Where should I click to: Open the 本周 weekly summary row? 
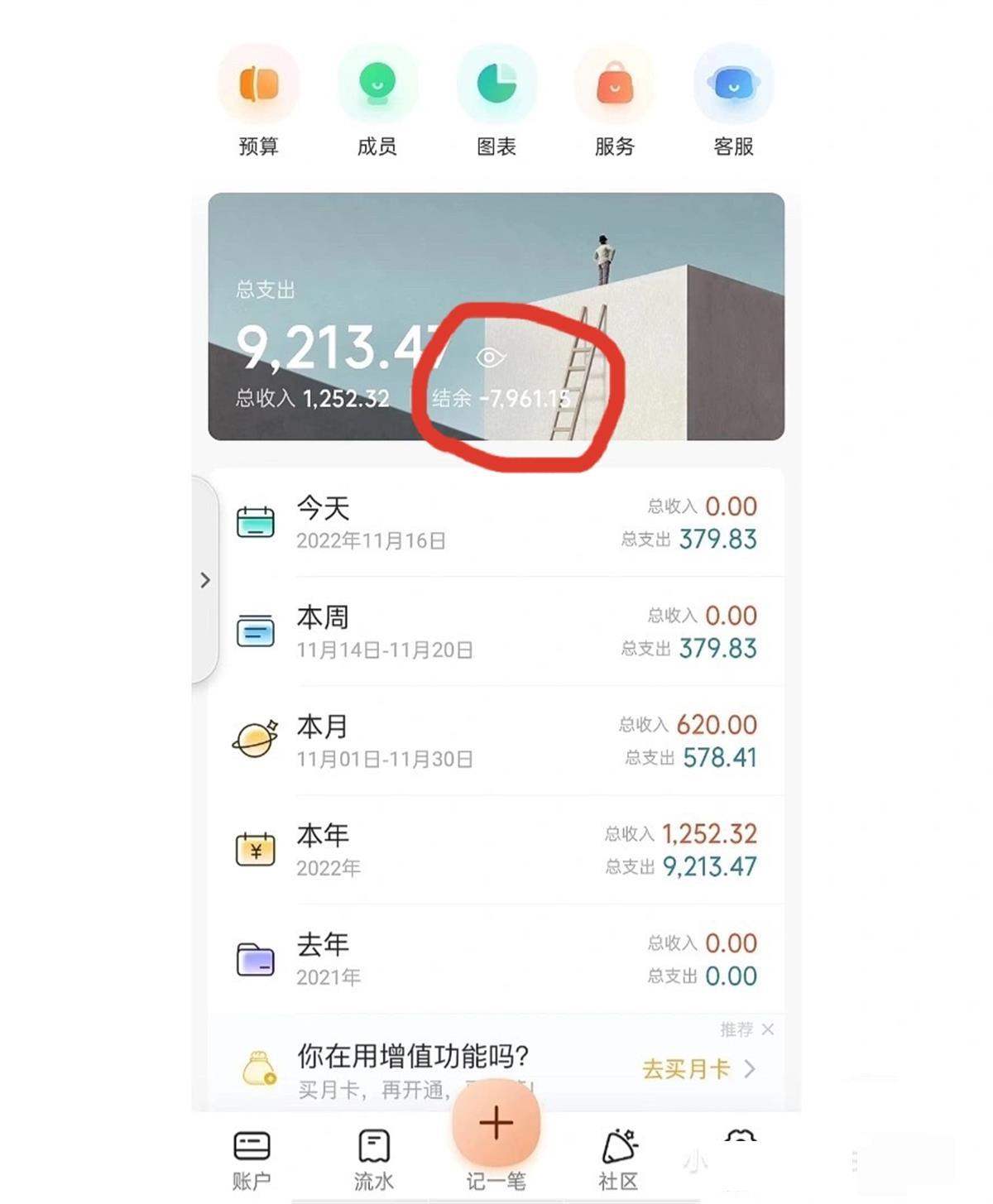point(496,632)
